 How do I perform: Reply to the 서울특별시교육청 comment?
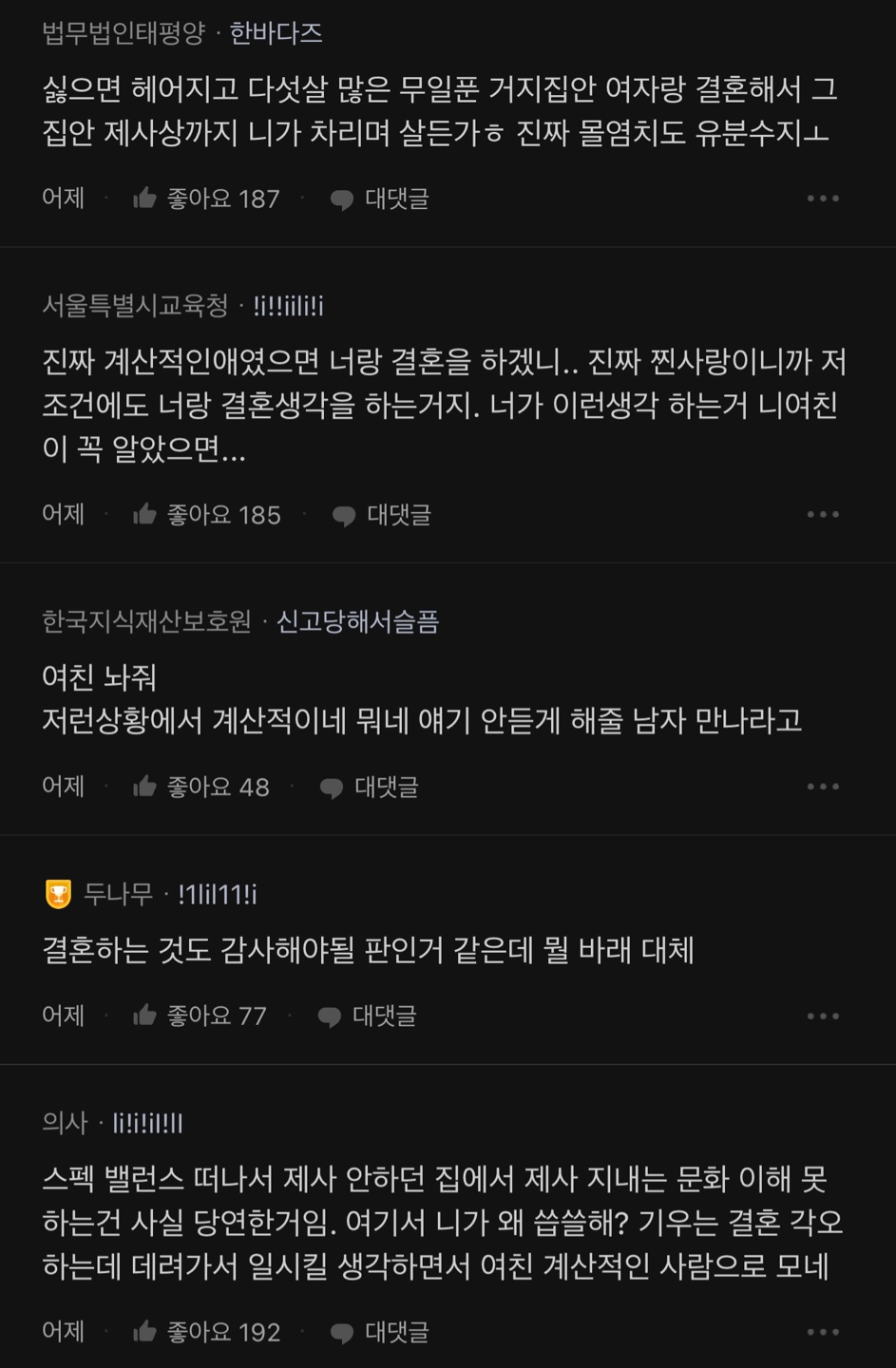(381, 515)
